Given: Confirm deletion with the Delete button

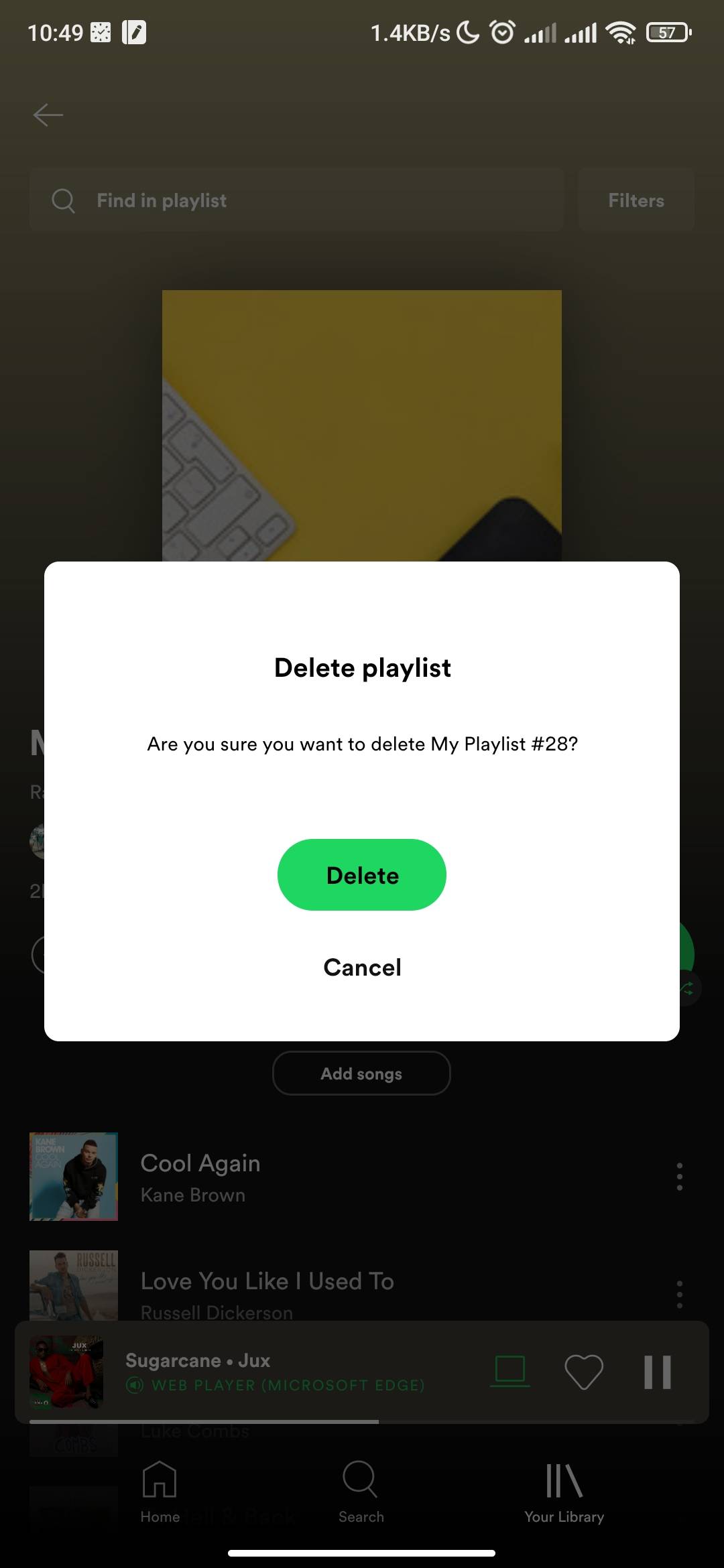Looking at the screenshot, I should coord(361,874).
